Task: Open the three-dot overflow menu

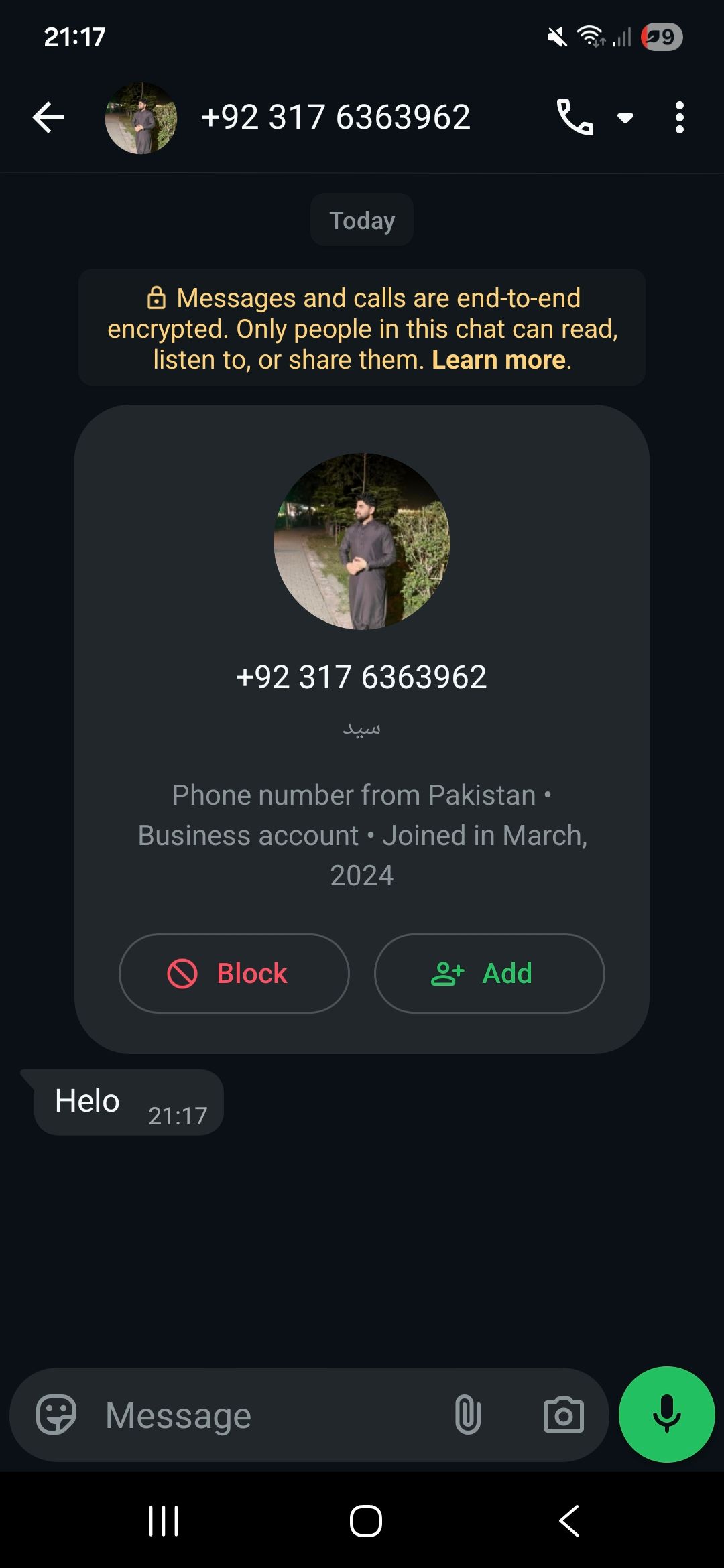Action: (x=679, y=118)
